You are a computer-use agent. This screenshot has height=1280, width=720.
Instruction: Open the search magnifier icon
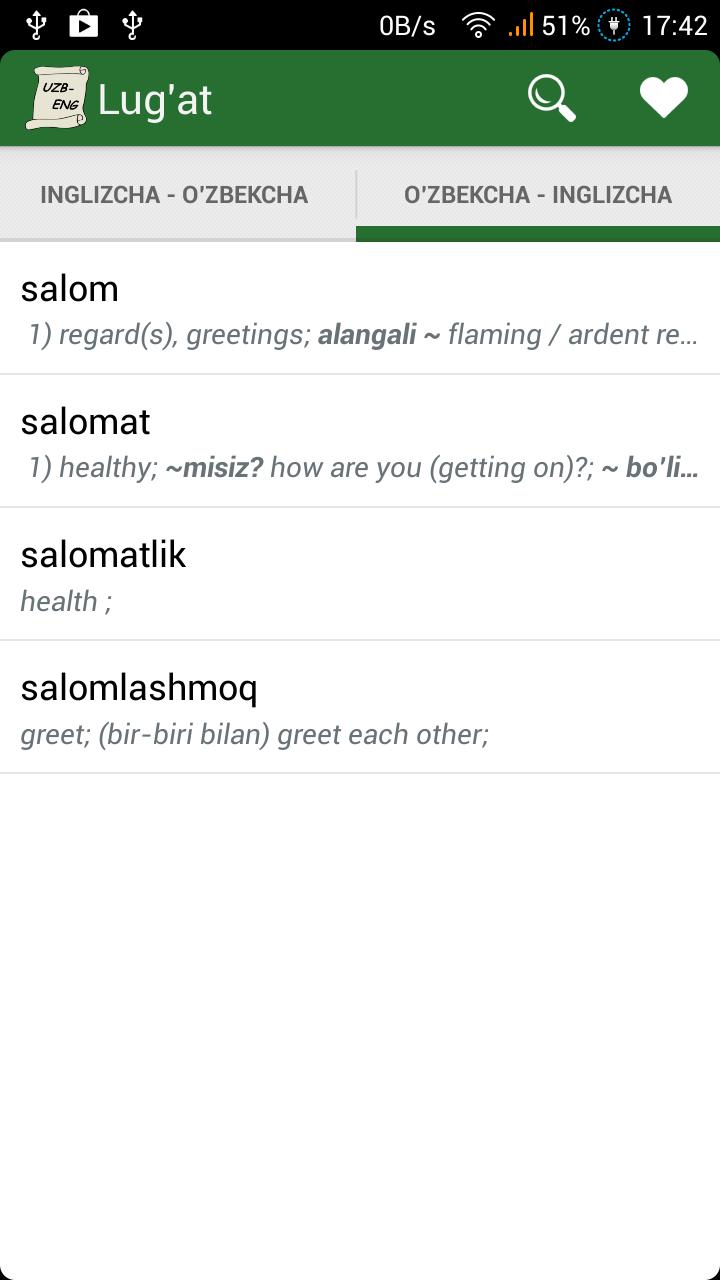pos(551,98)
